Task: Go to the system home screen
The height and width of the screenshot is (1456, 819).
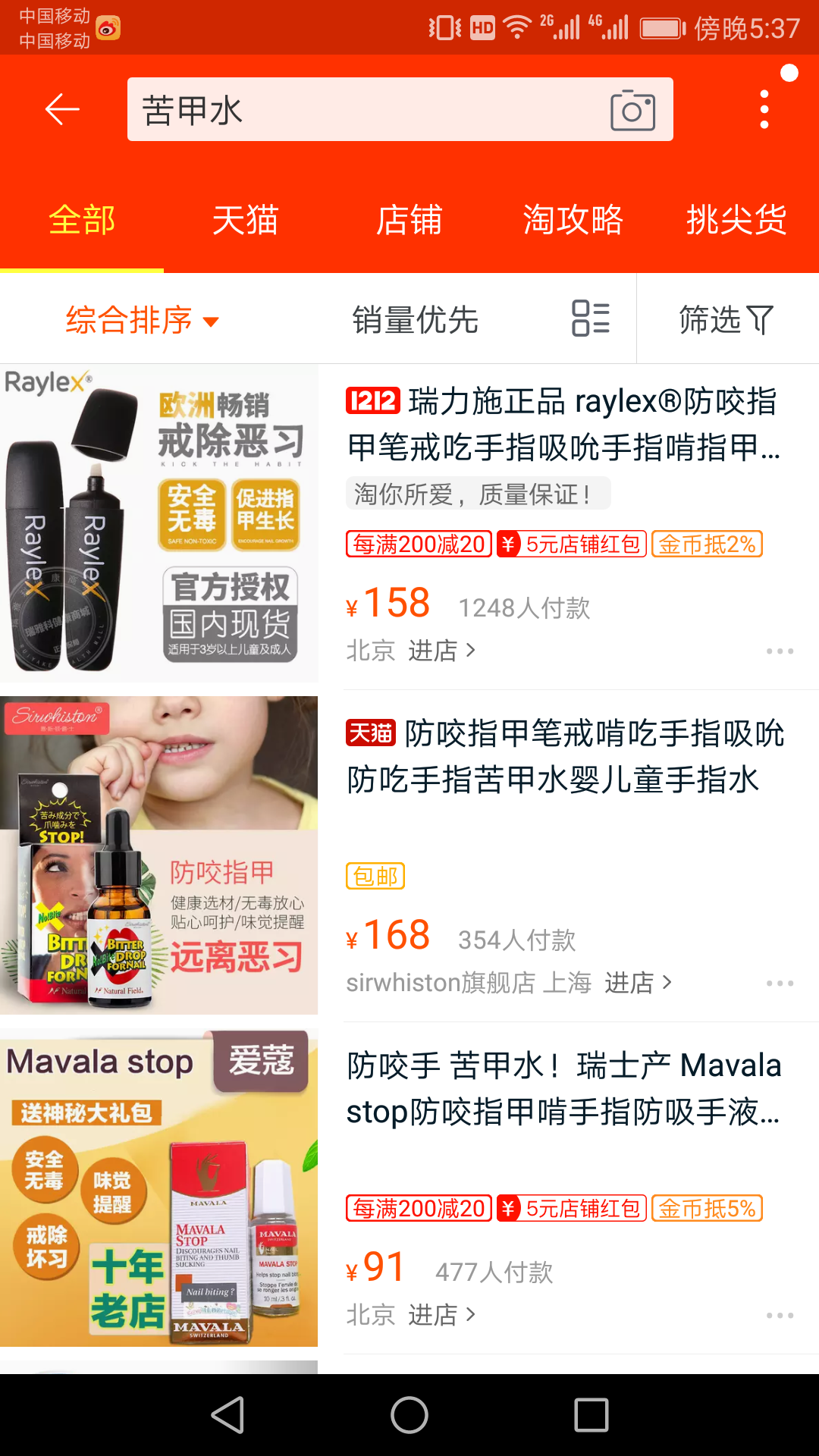Action: (x=409, y=1415)
